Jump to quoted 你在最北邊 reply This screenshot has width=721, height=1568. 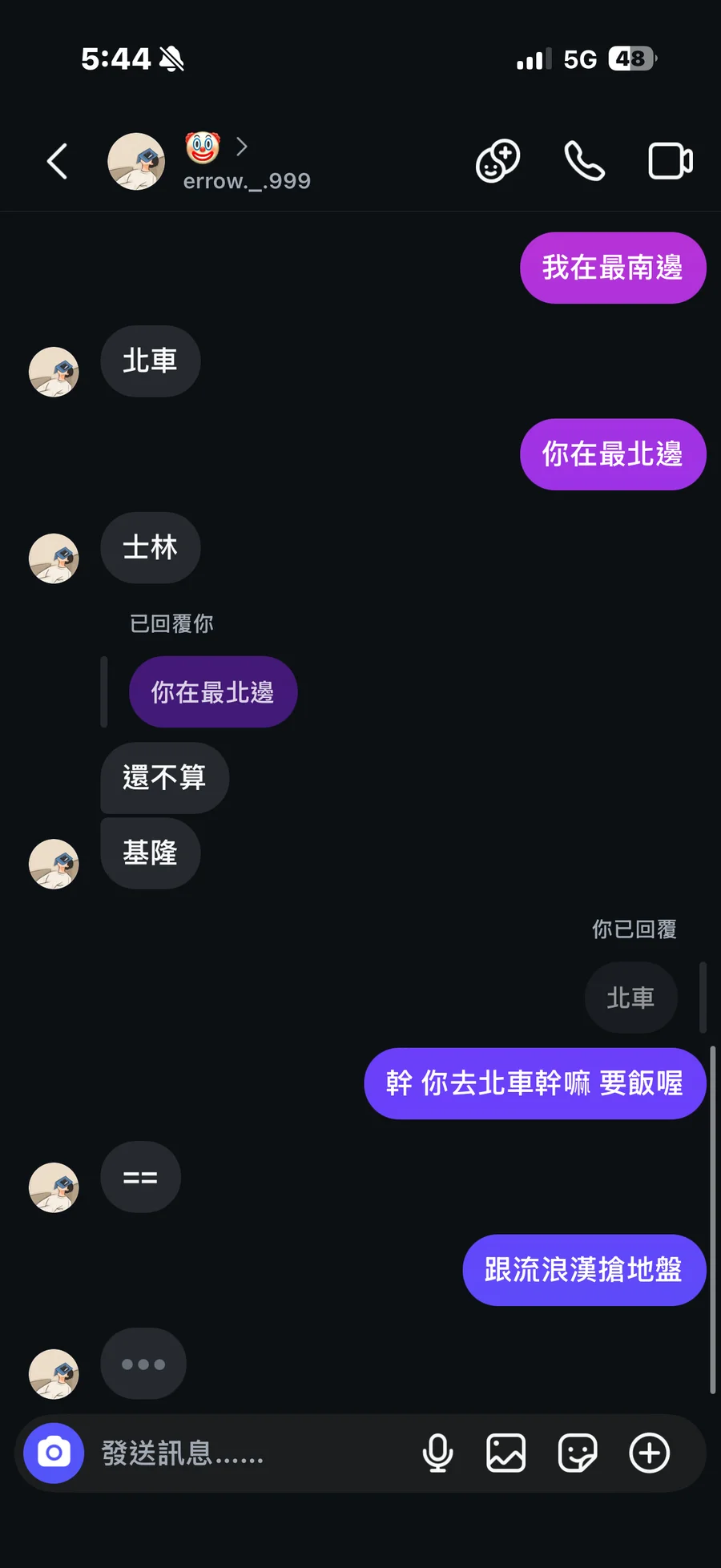click(213, 692)
